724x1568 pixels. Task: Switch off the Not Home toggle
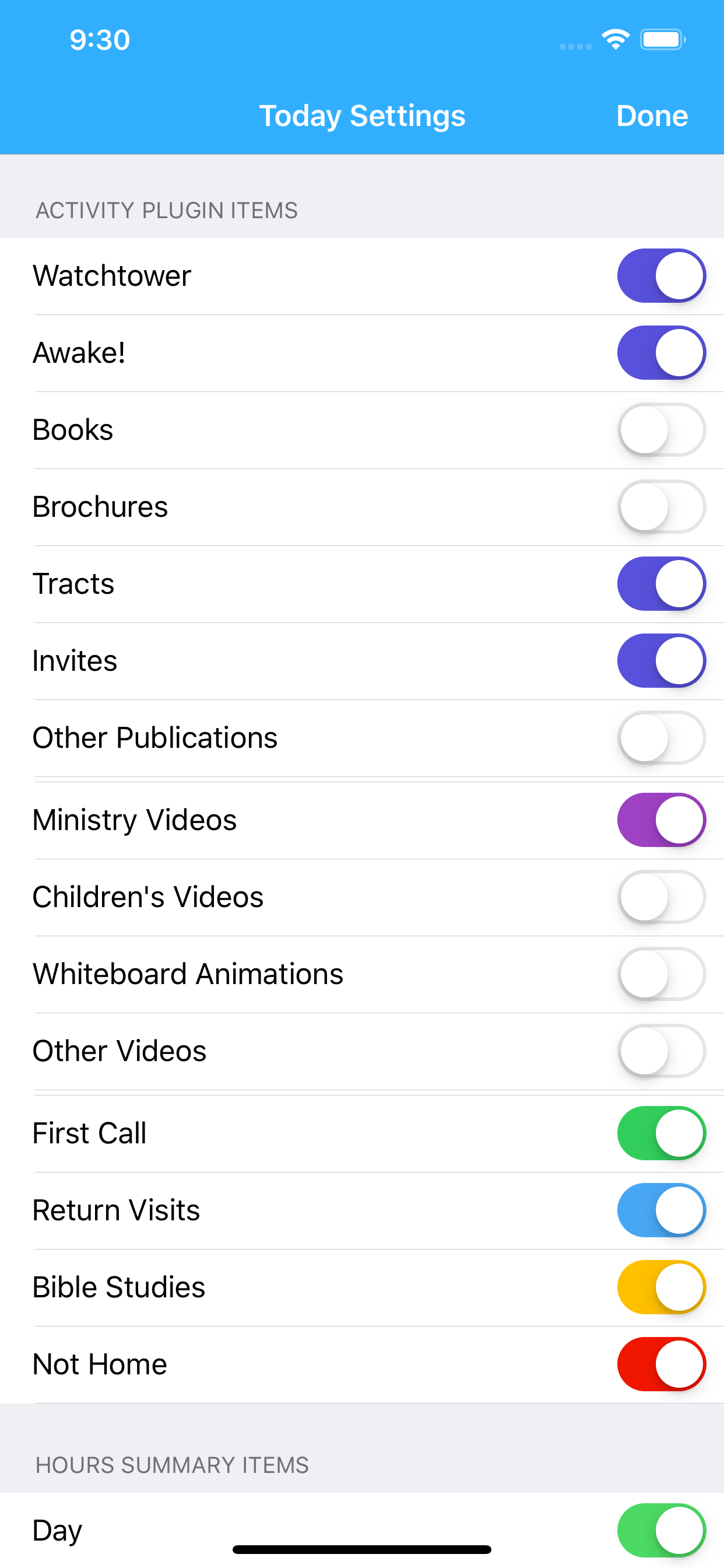pyautogui.click(x=661, y=1364)
